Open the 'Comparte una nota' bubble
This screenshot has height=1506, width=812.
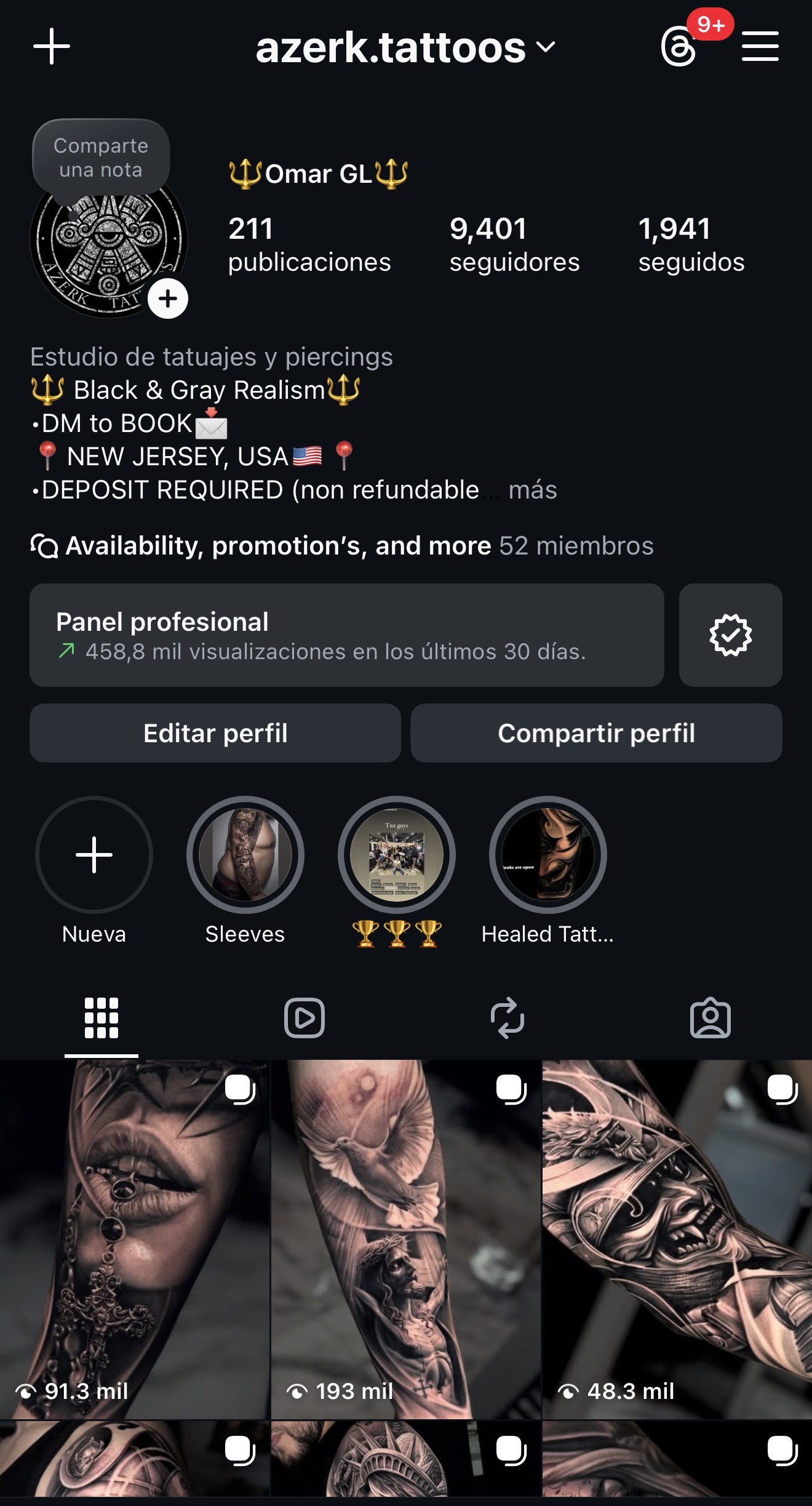coord(100,157)
